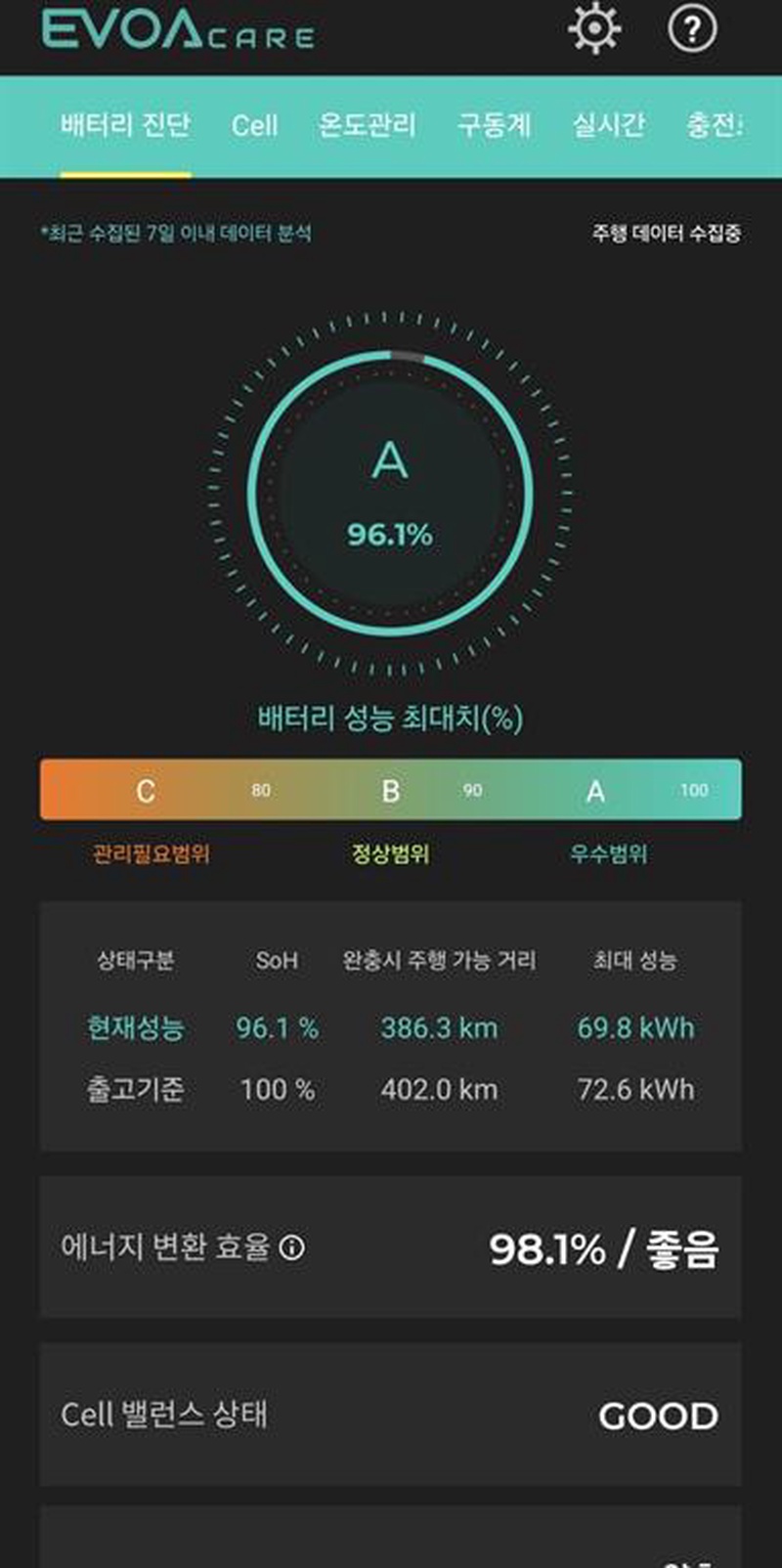Switch to the 온도관리 tab
This screenshot has height=1568, width=782.
(x=367, y=125)
